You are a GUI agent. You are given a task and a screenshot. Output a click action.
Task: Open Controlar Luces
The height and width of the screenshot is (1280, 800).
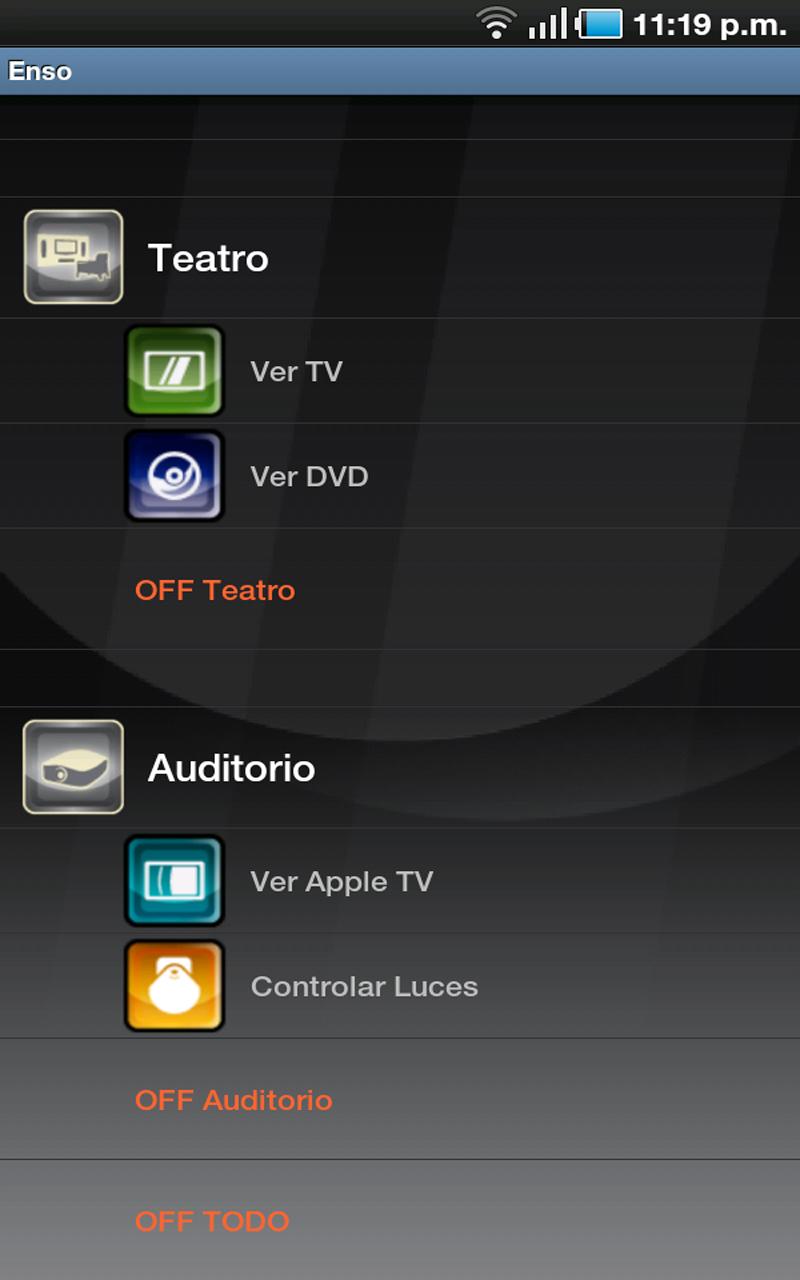pyautogui.click(x=364, y=987)
